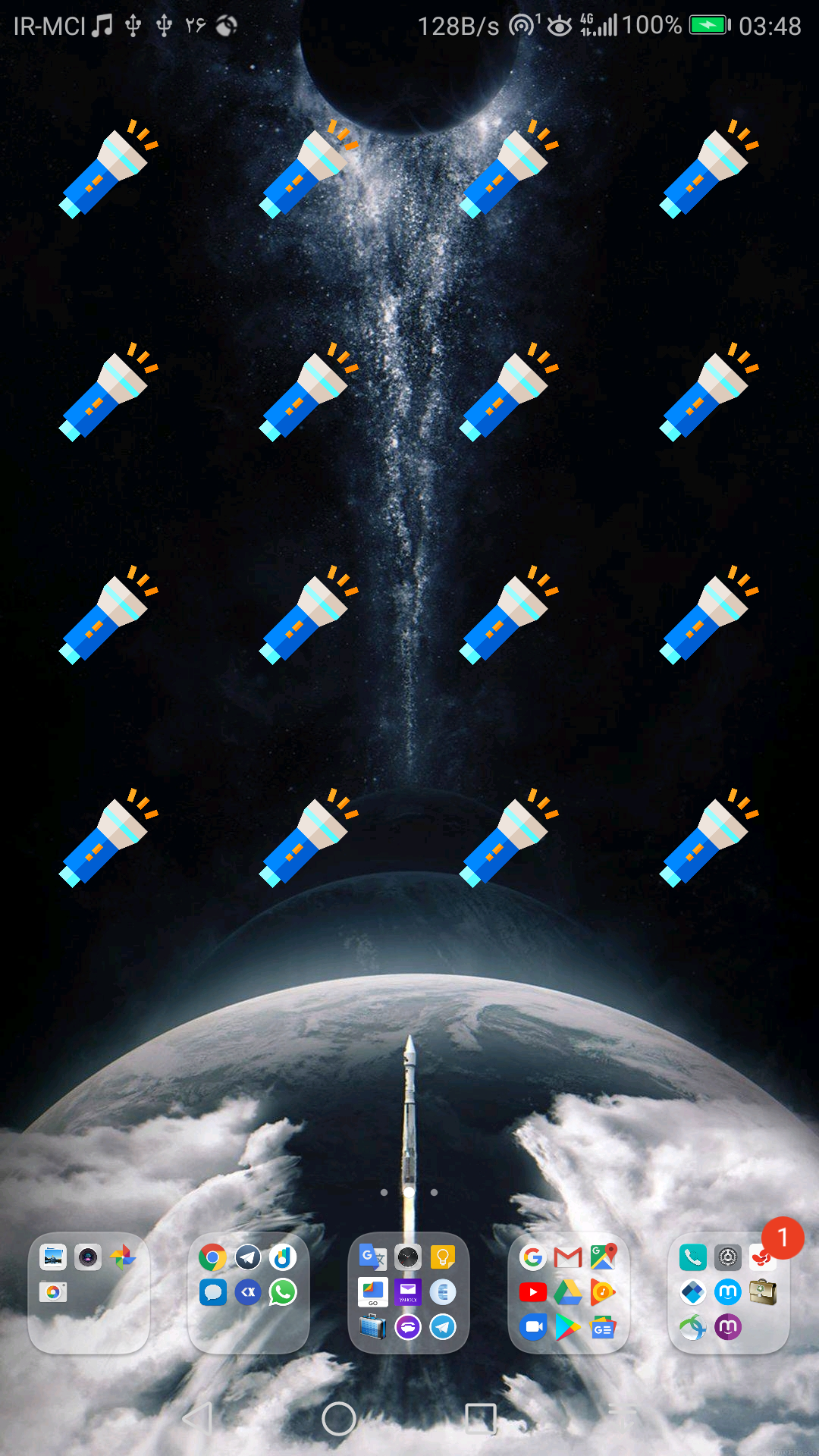Screen dimensions: 819x1456
Task: Open the folder with Phone and Settings
Action: tap(729, 1293)
